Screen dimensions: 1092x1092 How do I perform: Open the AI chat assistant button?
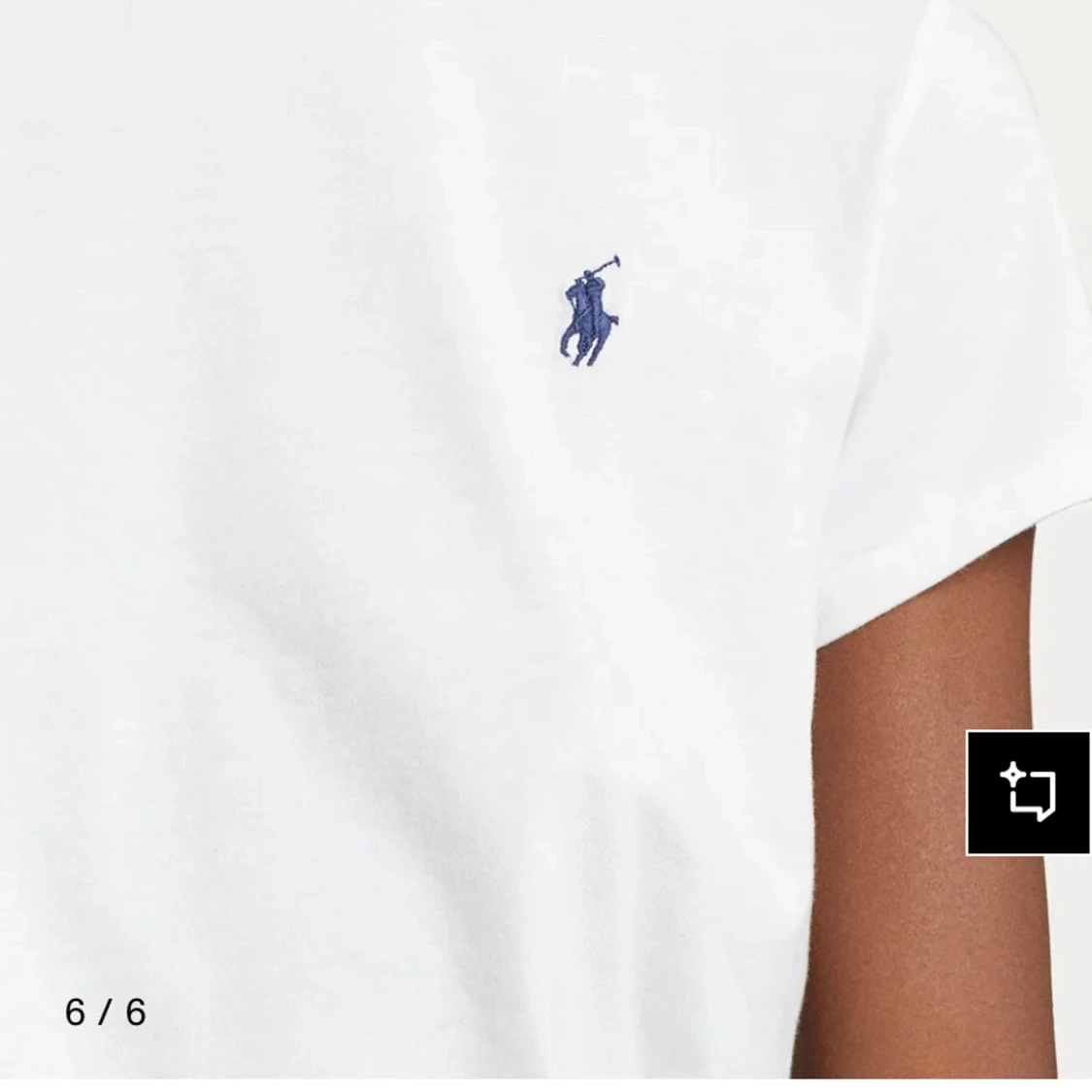tap(1028, 793)
